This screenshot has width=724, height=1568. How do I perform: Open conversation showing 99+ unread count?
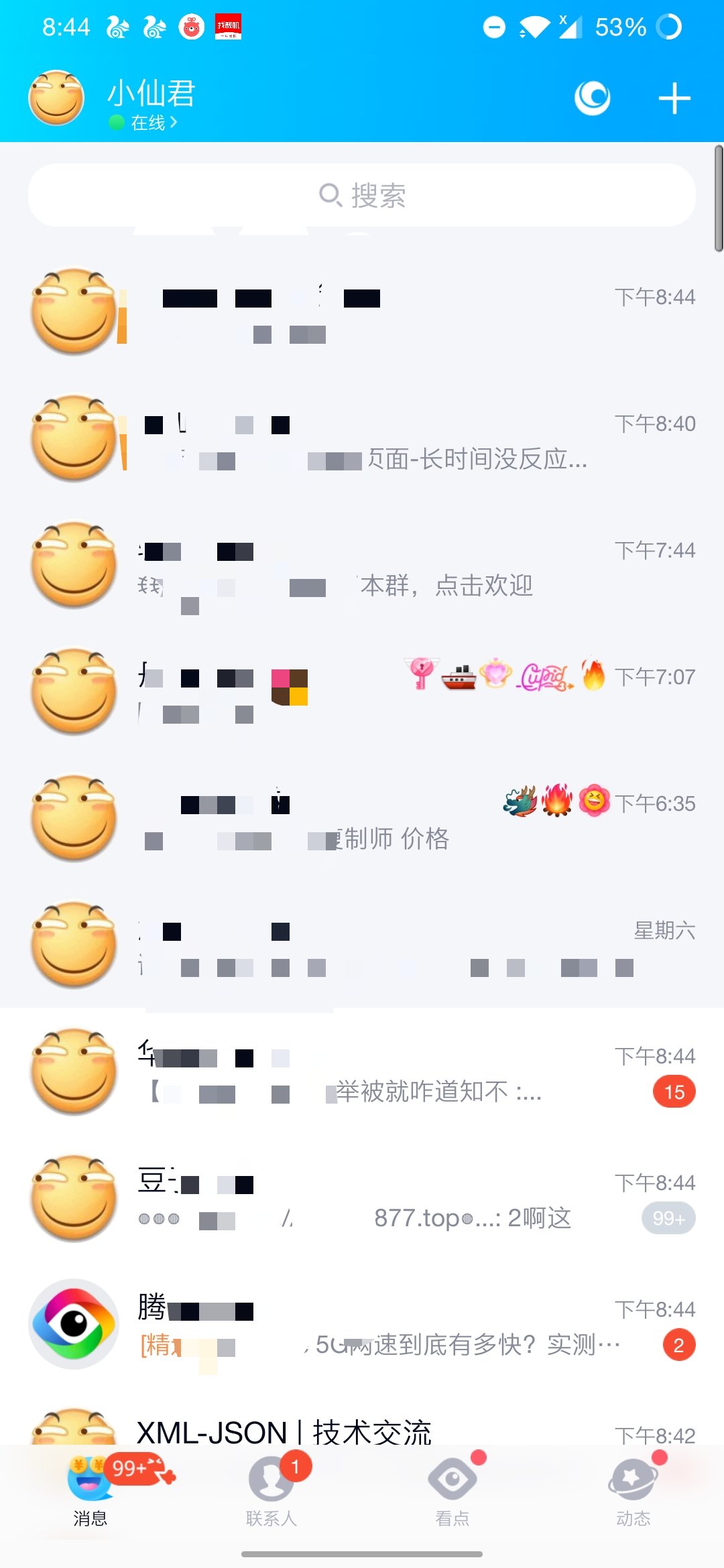click(x=362, y=1199)
